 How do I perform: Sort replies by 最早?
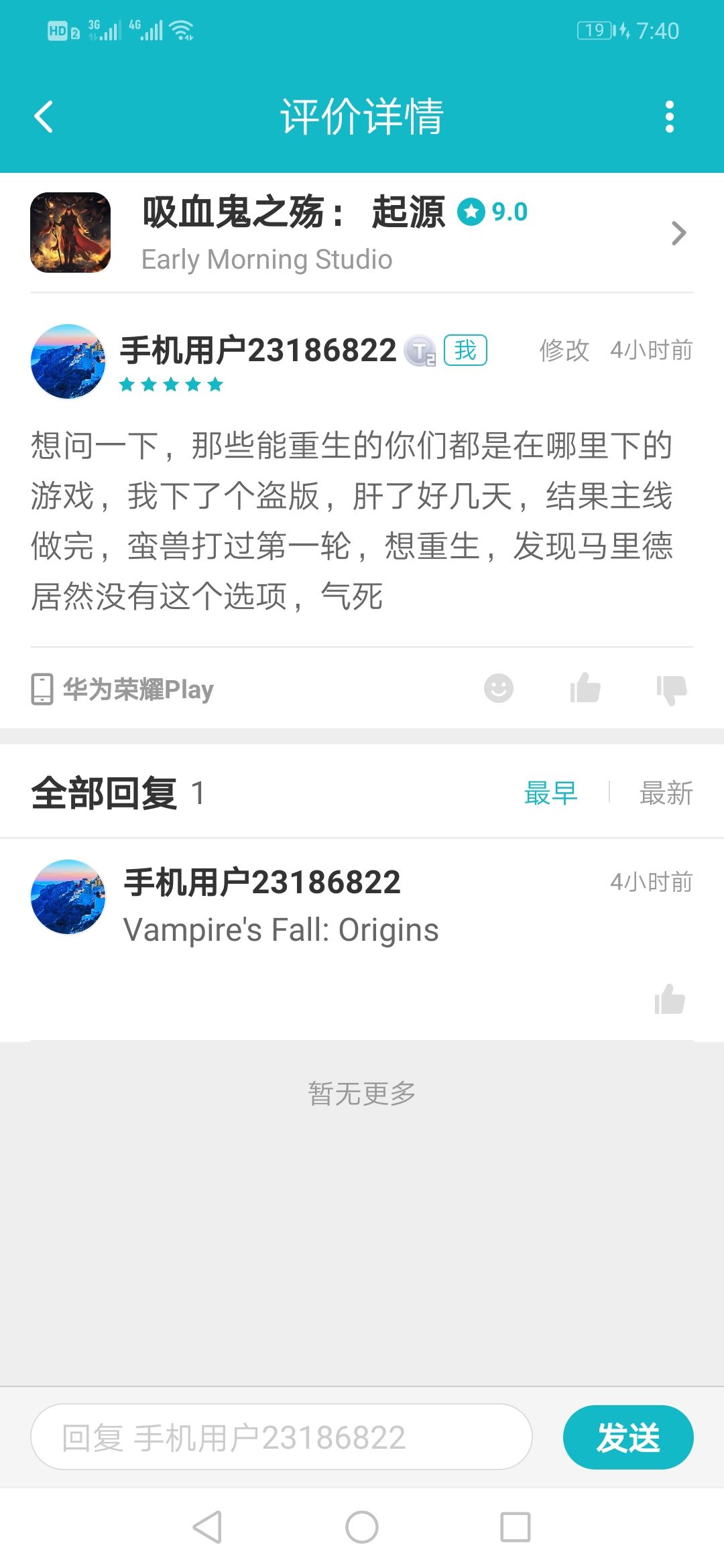(550, 793)
